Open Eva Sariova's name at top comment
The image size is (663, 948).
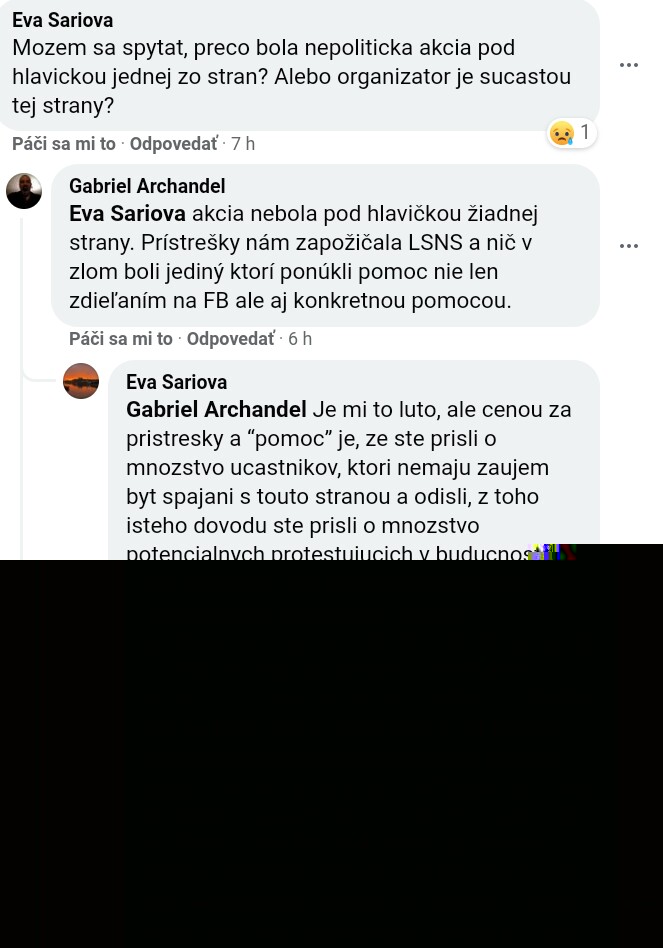(x=62, y=20)
